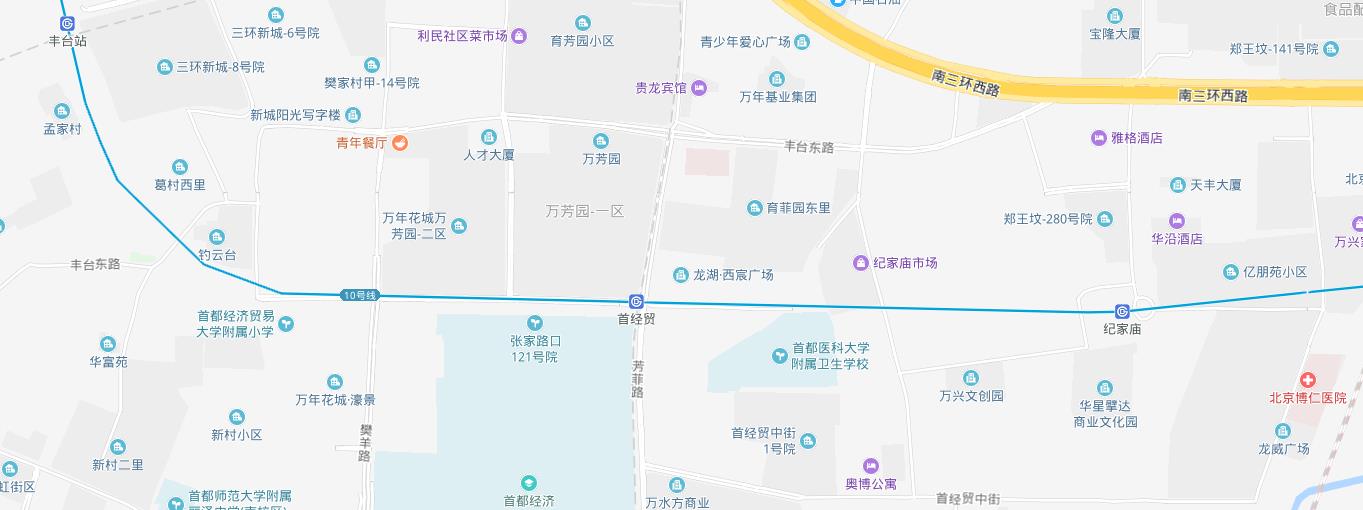
Task: Open the 张家路口121号院 marker
Action: click(536, 323)
